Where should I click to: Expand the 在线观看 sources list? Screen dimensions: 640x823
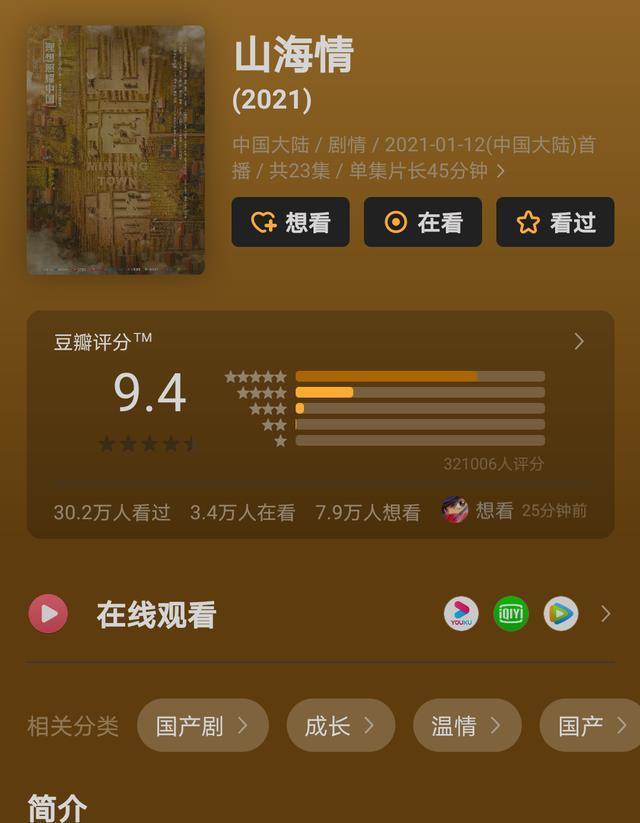(605, 613)
